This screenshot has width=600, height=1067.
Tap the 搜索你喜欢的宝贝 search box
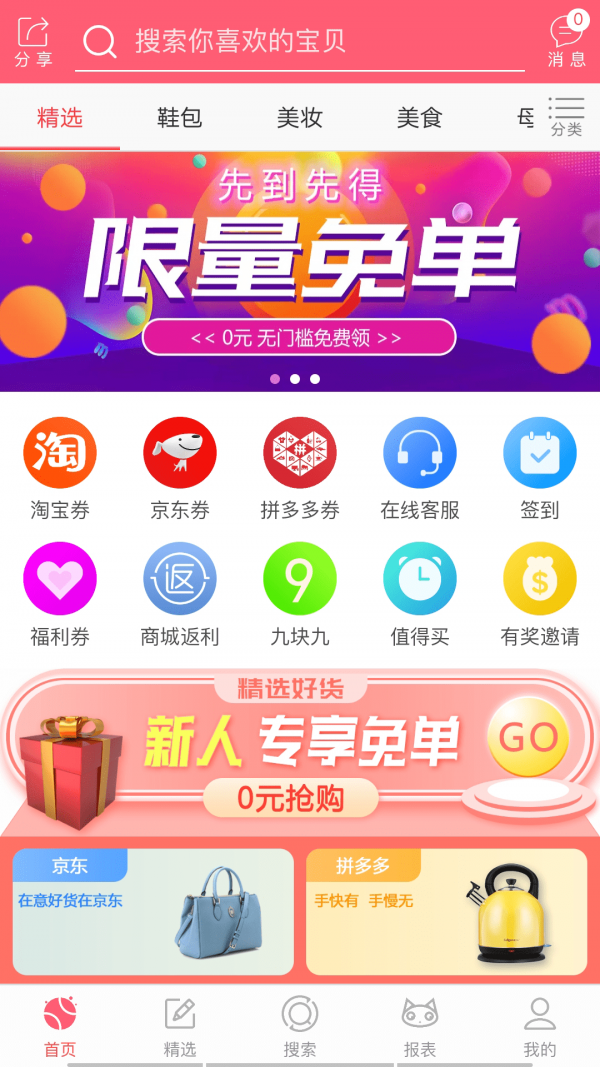pos(300,42)
